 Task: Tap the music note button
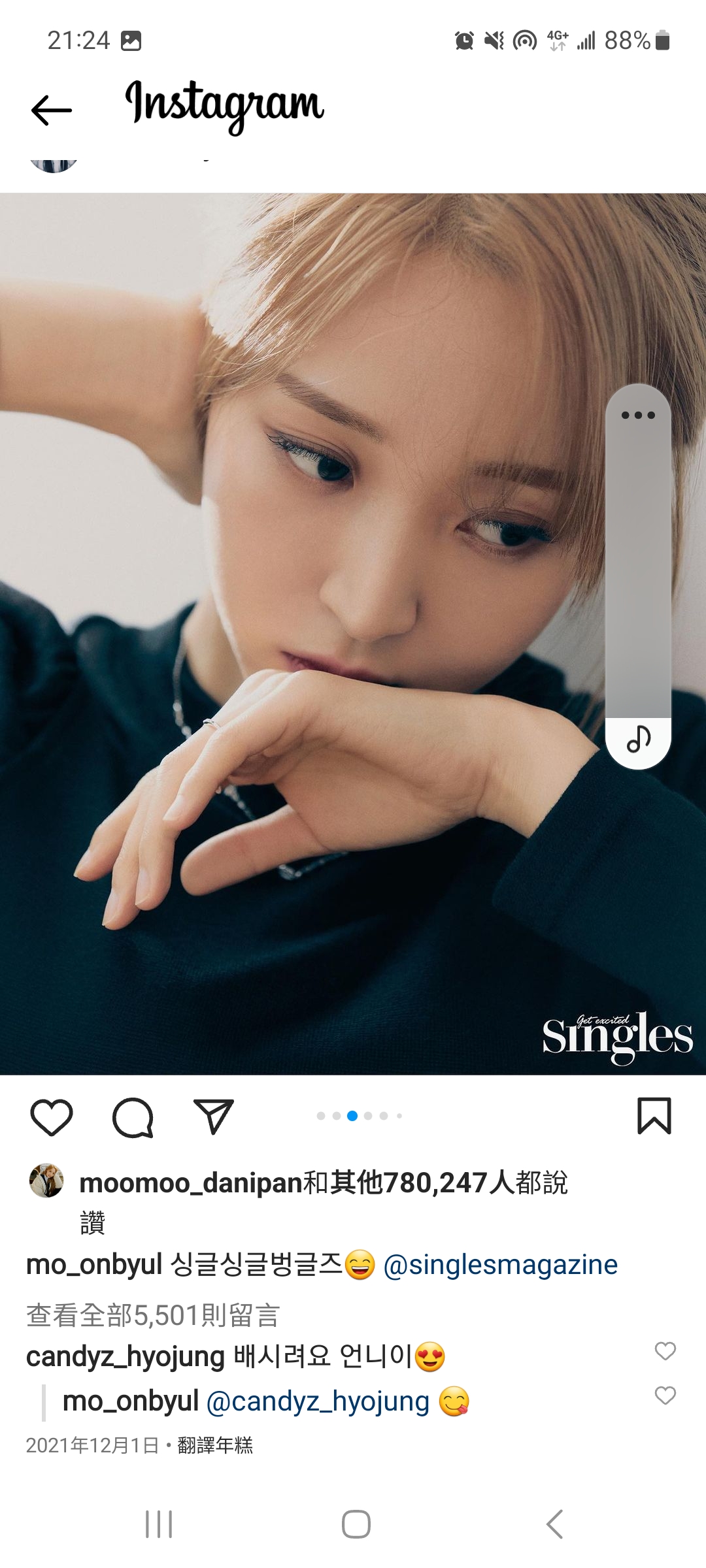click(x=639, y=740)
